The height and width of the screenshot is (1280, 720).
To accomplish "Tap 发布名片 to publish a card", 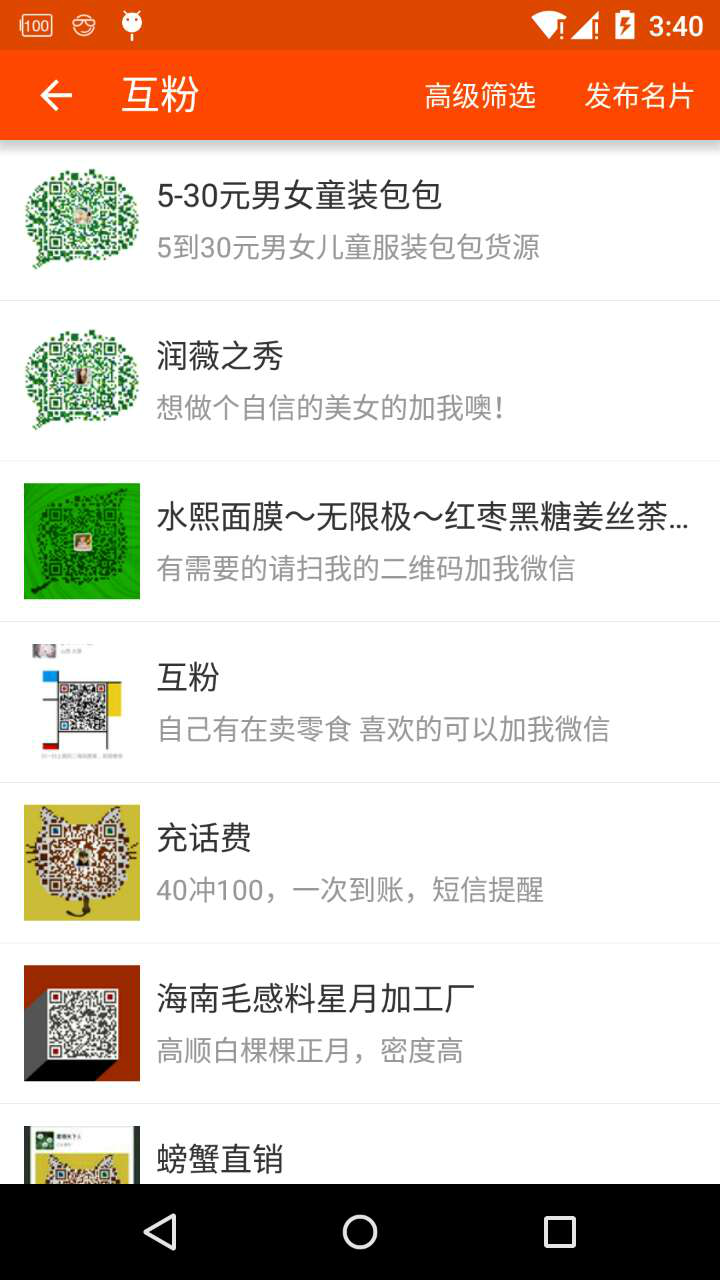I will [639, 96].
